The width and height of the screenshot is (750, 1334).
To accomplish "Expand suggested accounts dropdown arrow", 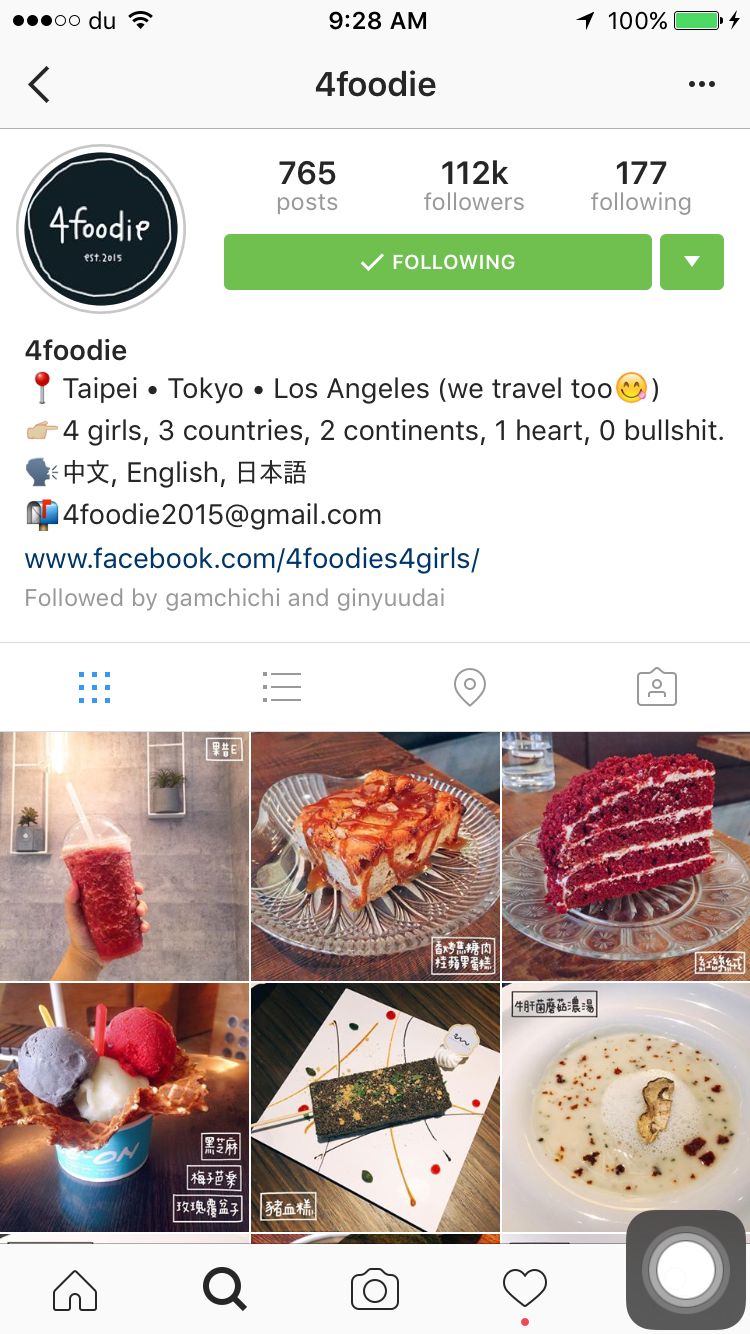I will click(x=692, y=262).
